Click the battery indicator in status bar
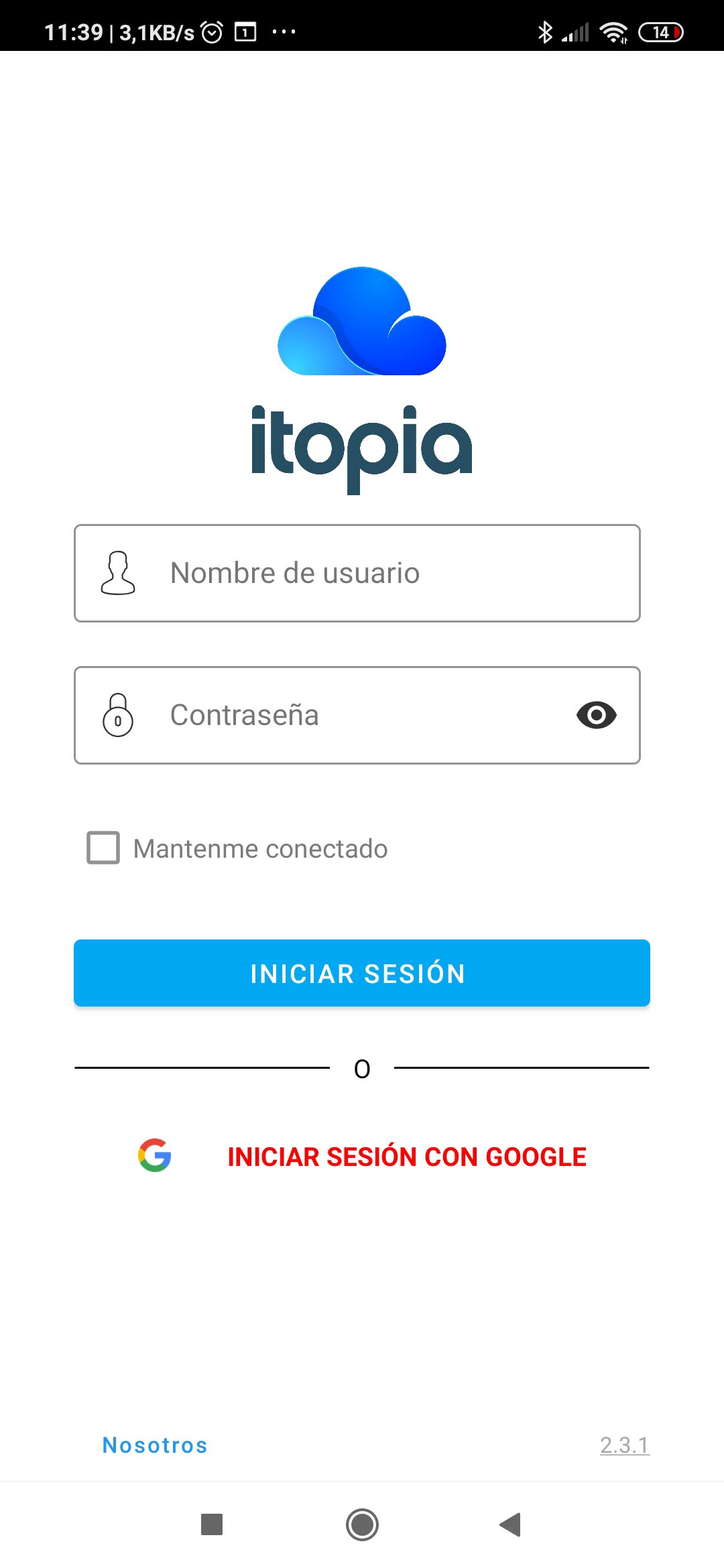Image resolution: width=724 pixels, height=1568 pixels. (659, 30)
